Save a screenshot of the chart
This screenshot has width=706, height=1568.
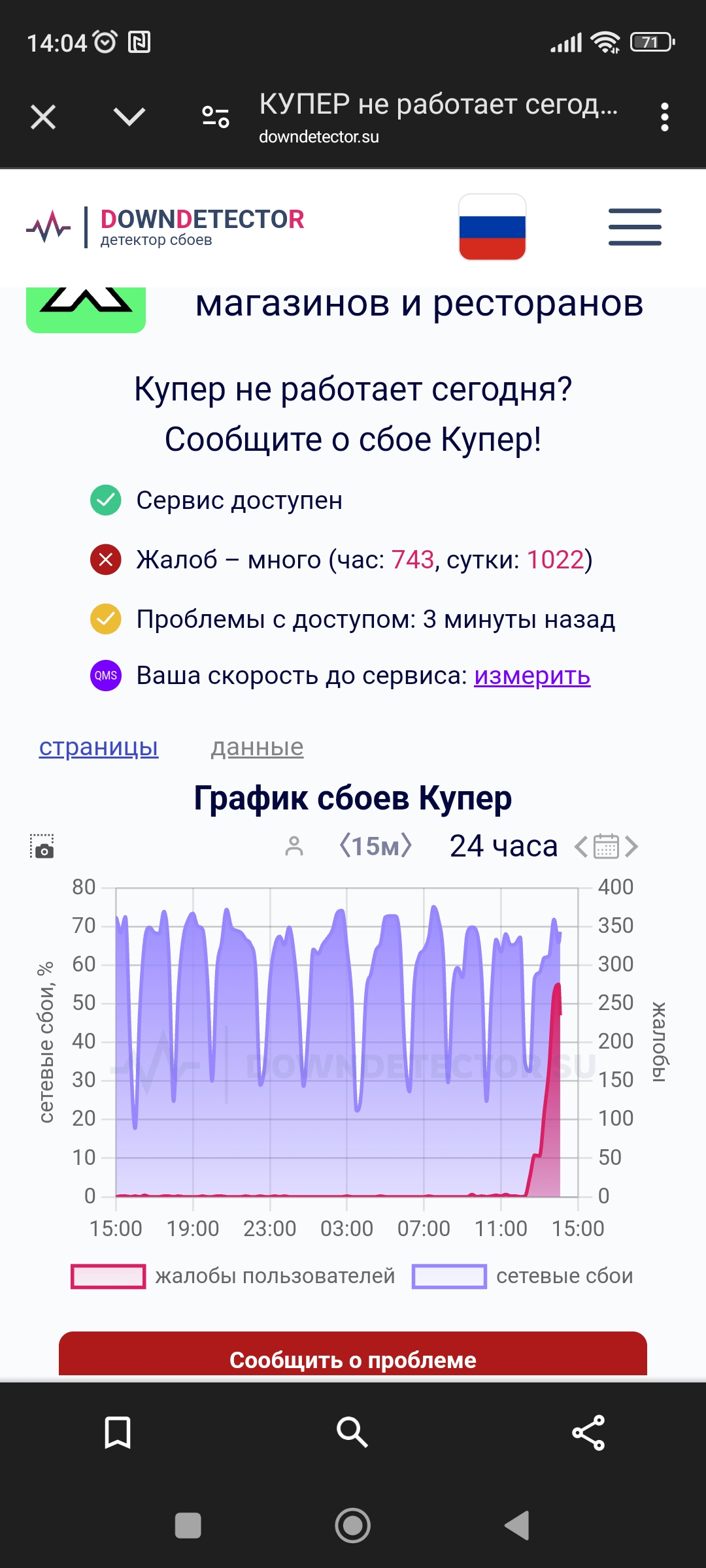[x=42, y=846]
